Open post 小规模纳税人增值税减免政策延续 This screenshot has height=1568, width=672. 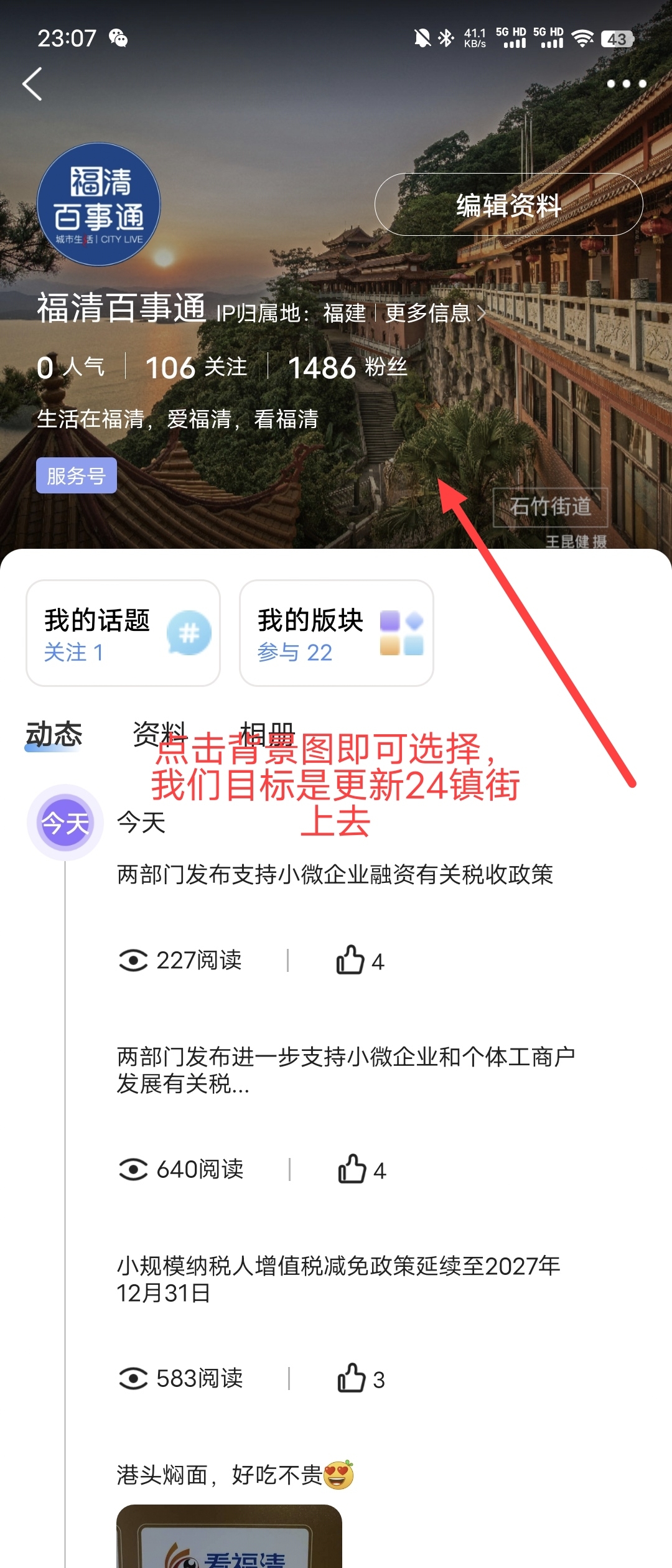(x=339, y=1279)
